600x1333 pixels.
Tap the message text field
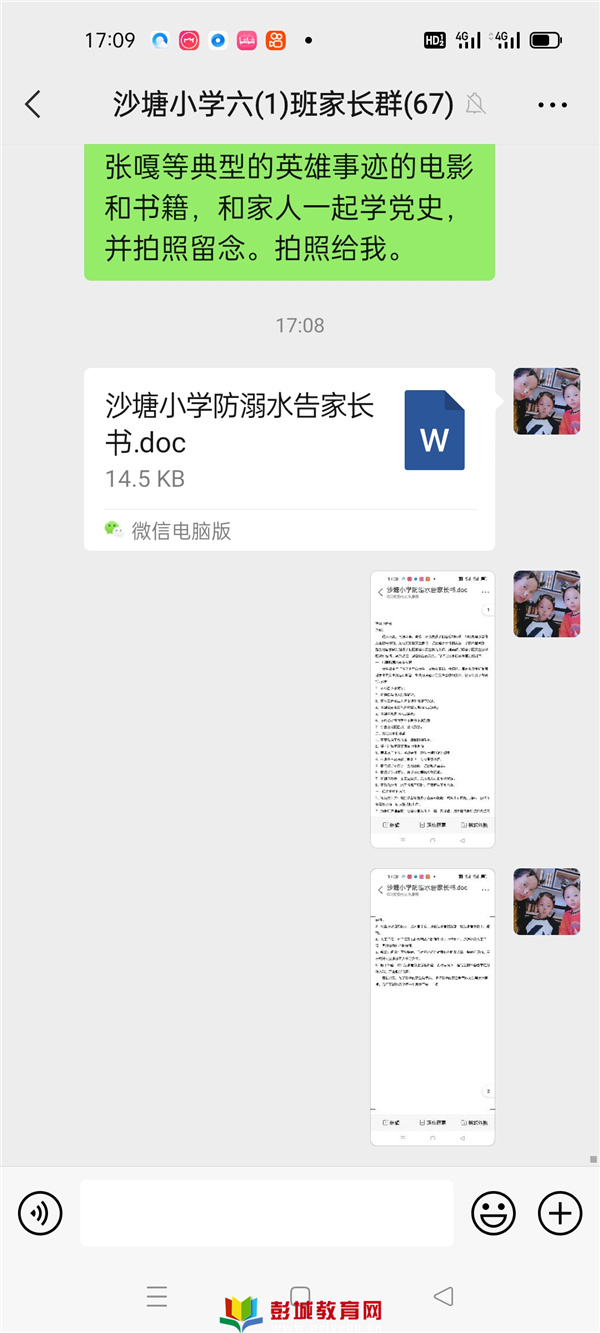pyautogui.click(x=266, y=1213)
